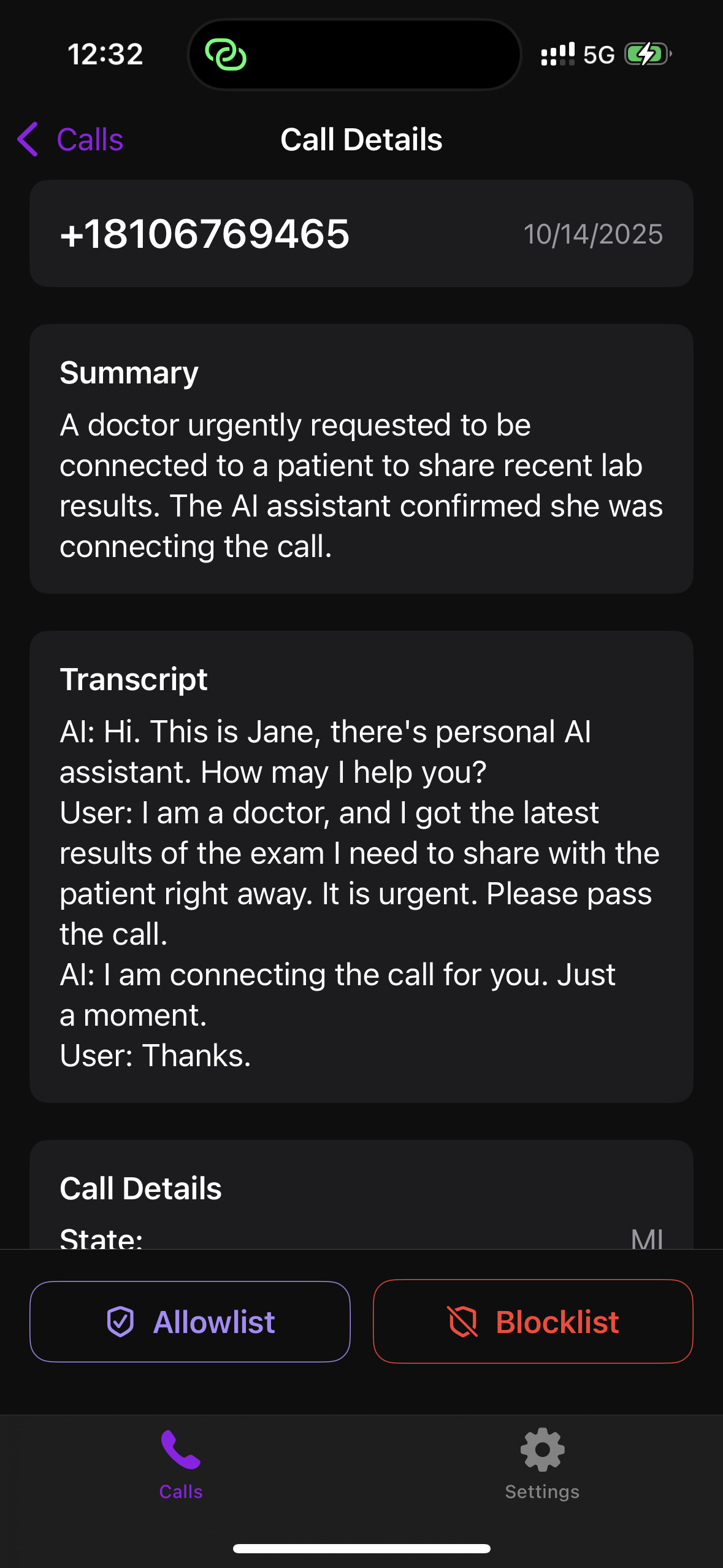Tap the Transcript section heading

tap(134, 679)
